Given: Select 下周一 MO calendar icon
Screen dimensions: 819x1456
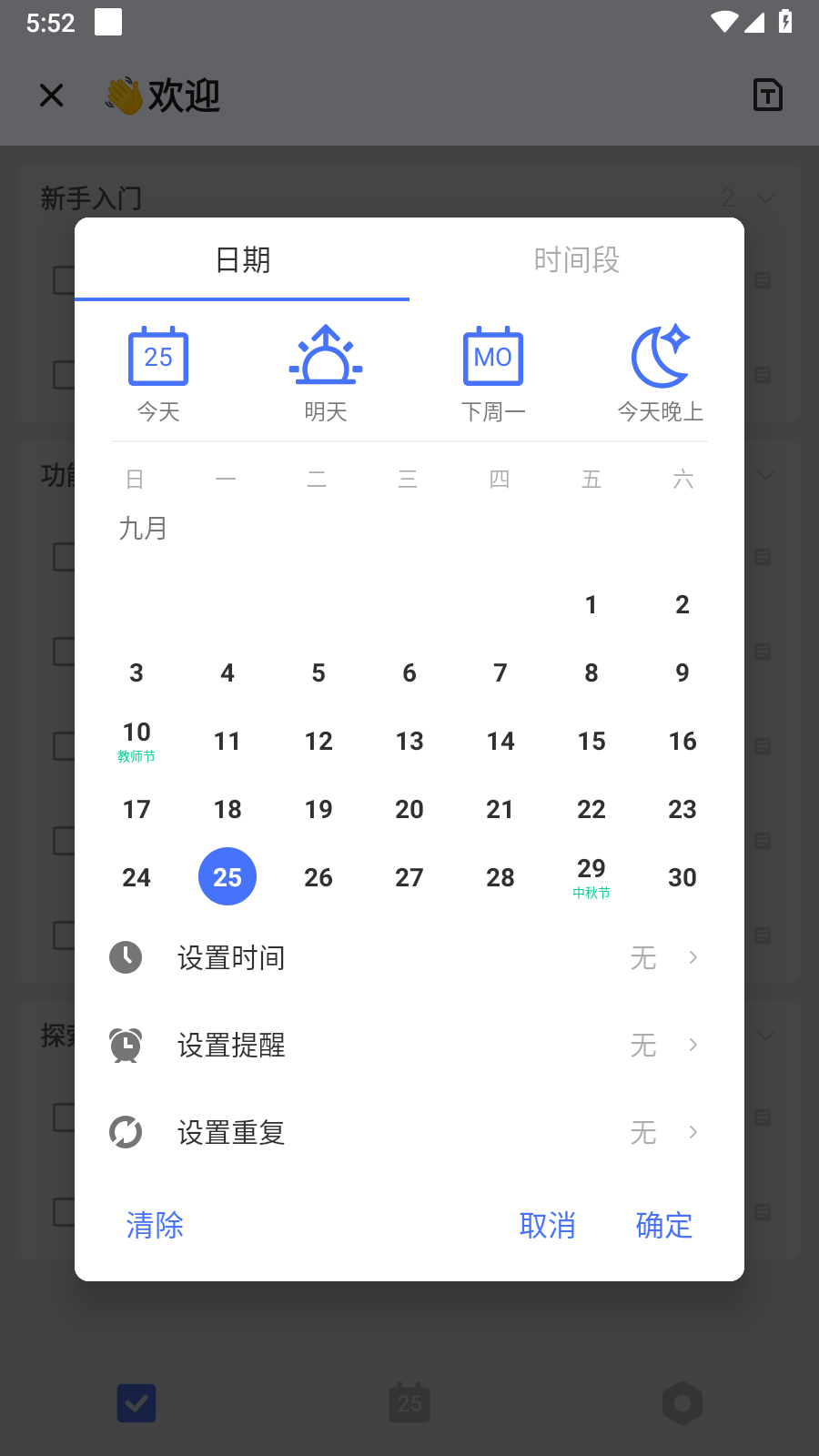Looking at the screenshot, I should pos(492,357).
